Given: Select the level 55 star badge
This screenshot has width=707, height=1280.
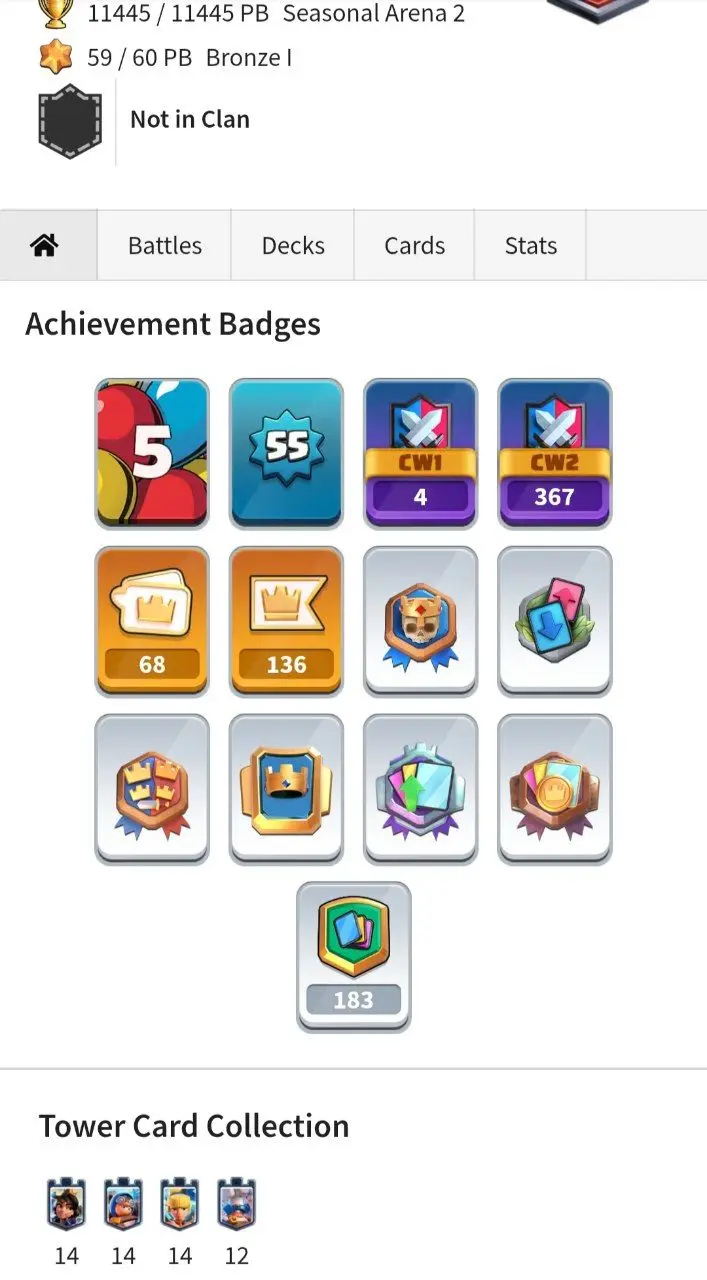Looking at the screenshot, I should [286, 453].
